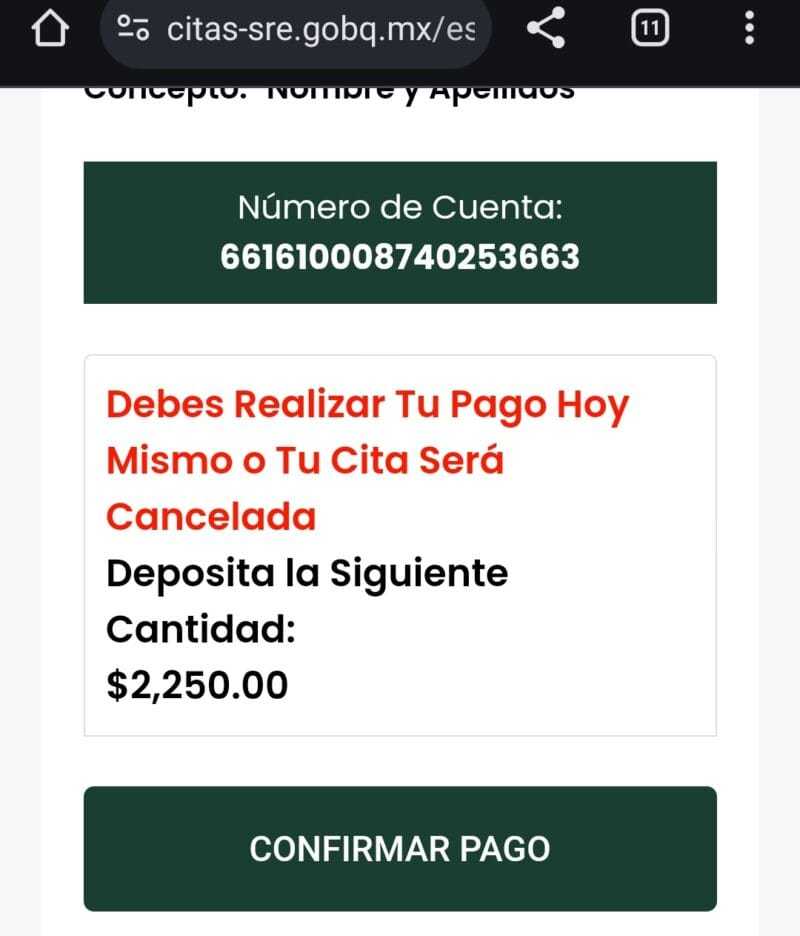Tap CONFIRMAR PAGO to confirm the payment
Image resolution: width=800 pixels, height=936 pixels.
point(400,848)
